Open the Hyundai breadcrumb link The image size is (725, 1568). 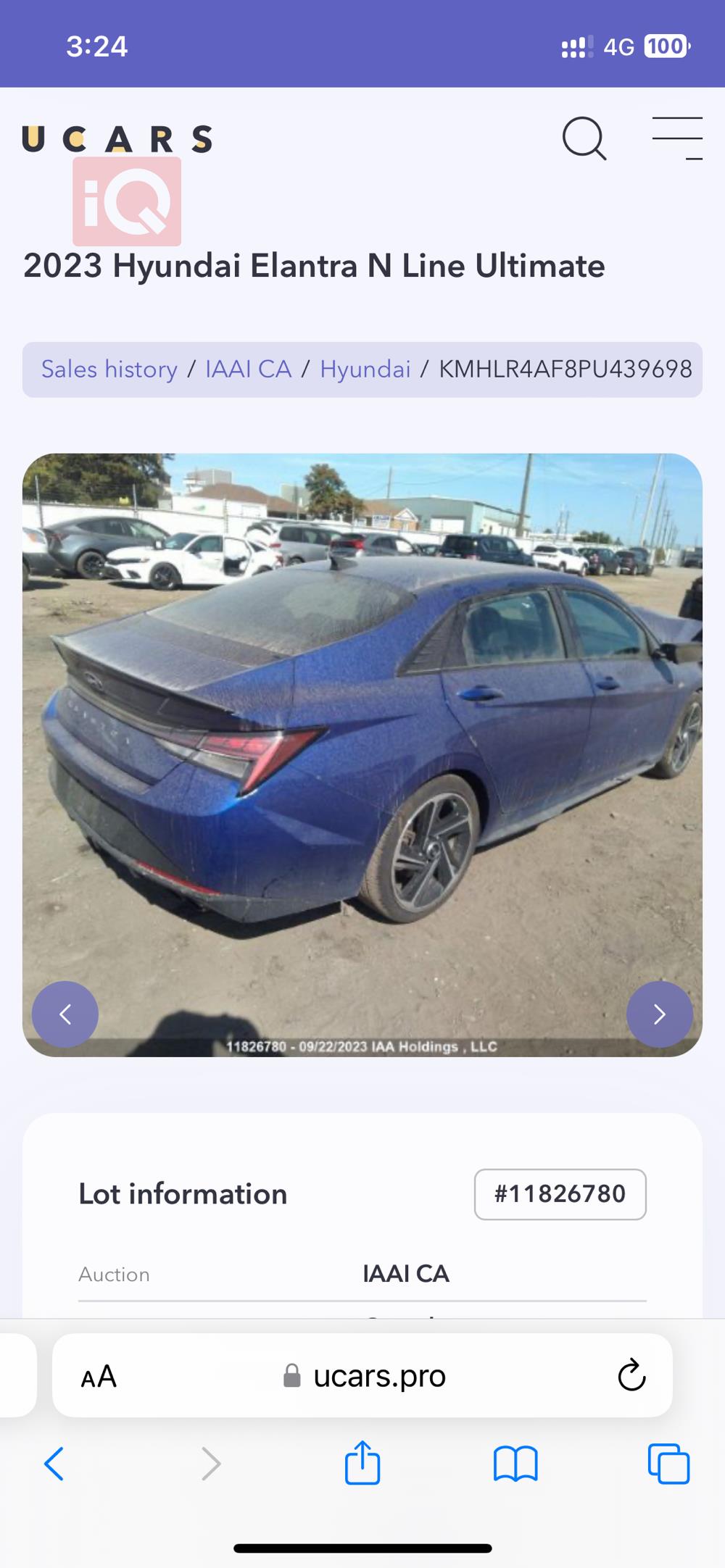(365, 370)
